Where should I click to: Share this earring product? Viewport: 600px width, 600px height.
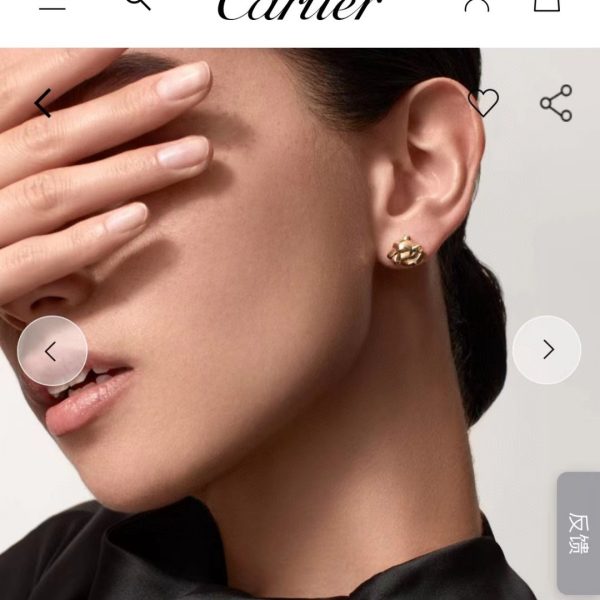coord(556,103)
